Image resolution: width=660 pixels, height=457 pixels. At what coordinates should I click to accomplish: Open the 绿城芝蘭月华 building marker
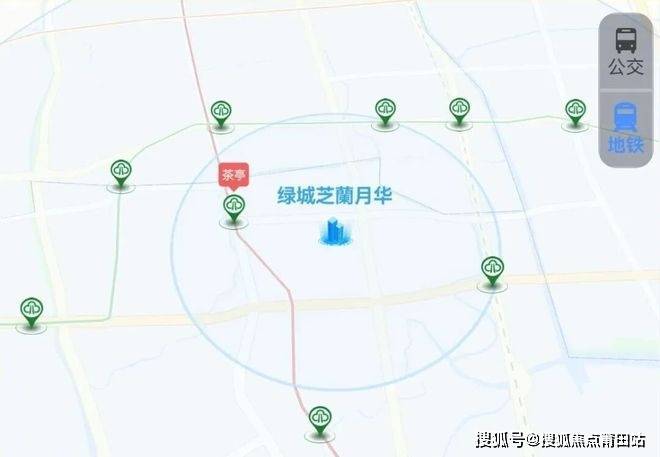click(x=335, y=233)
